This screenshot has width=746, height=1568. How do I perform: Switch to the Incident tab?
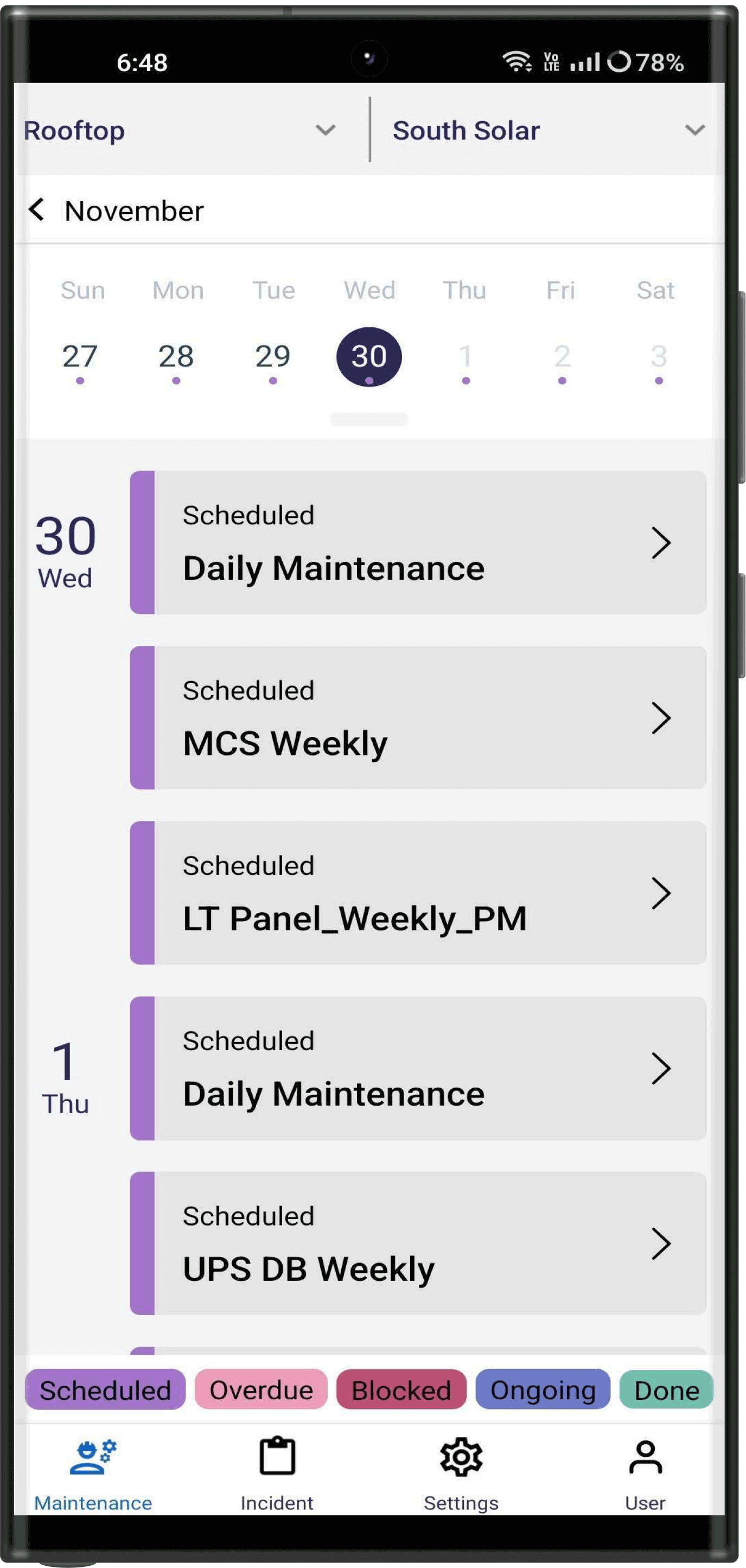click(x=277, y=1474)
